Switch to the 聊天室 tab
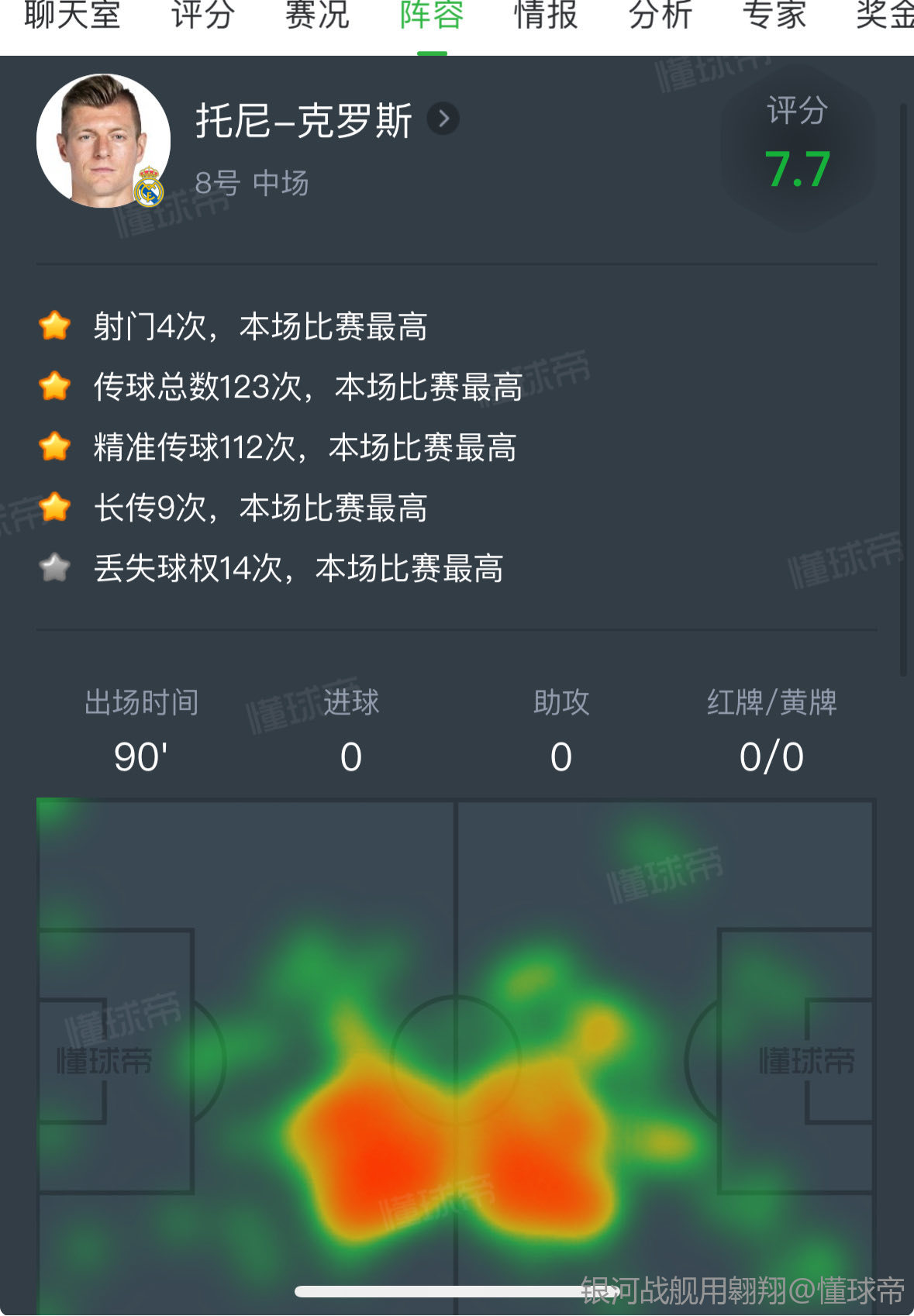Screen dimensions: 914x1316 (x=72, y=16)
